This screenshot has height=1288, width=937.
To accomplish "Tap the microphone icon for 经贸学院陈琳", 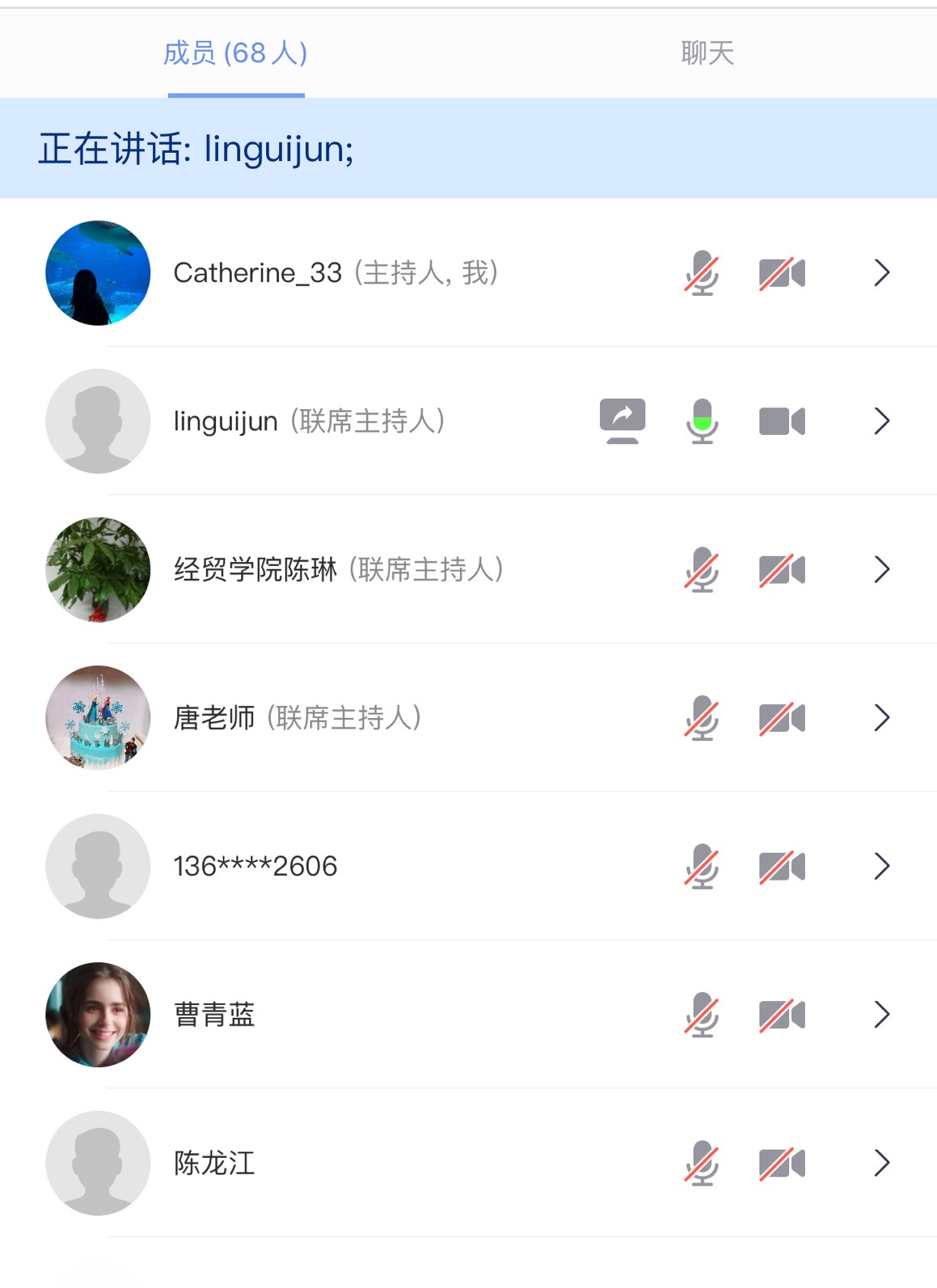I will coord(702,570).
